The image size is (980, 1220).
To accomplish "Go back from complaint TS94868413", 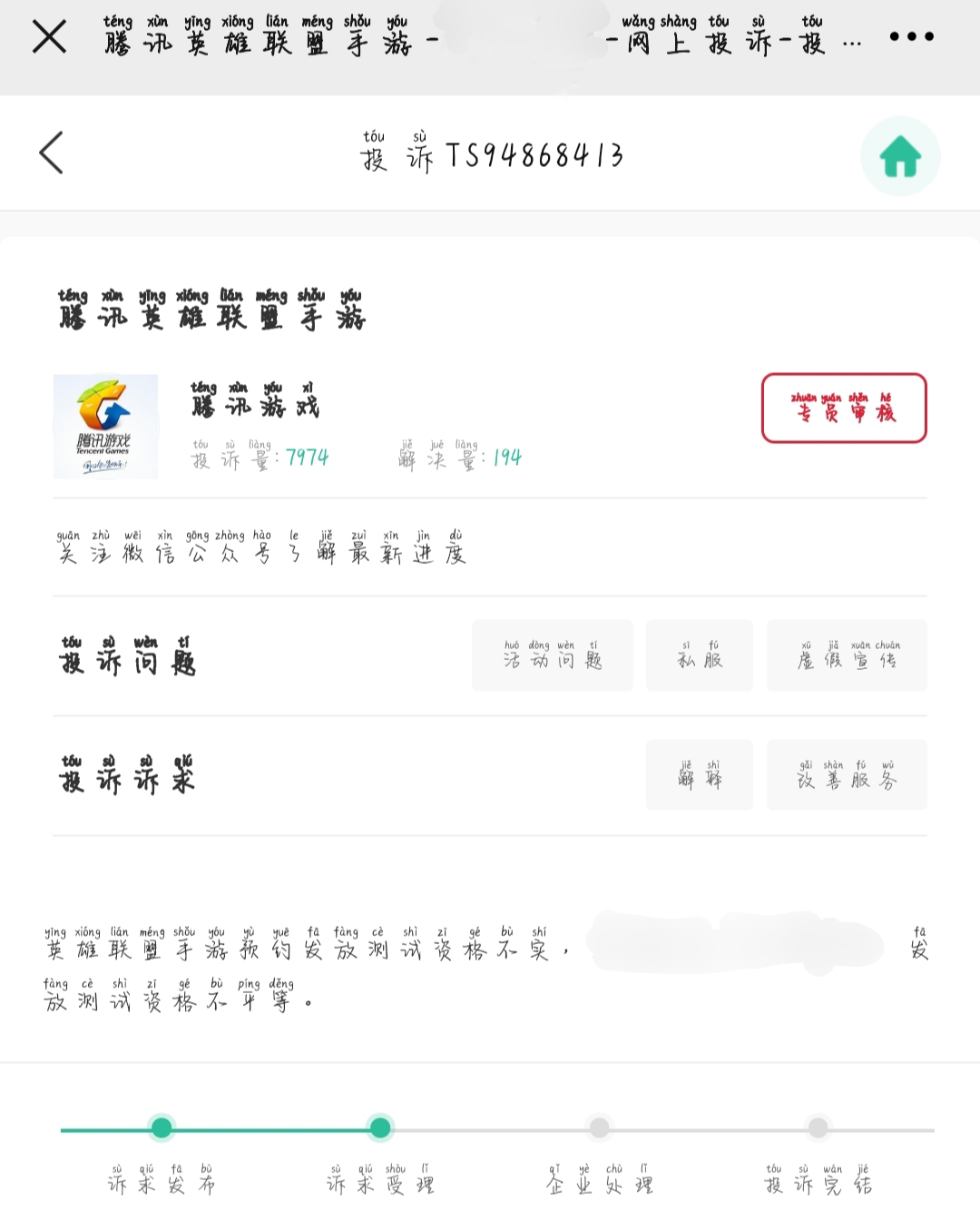I will pos(52,152).
